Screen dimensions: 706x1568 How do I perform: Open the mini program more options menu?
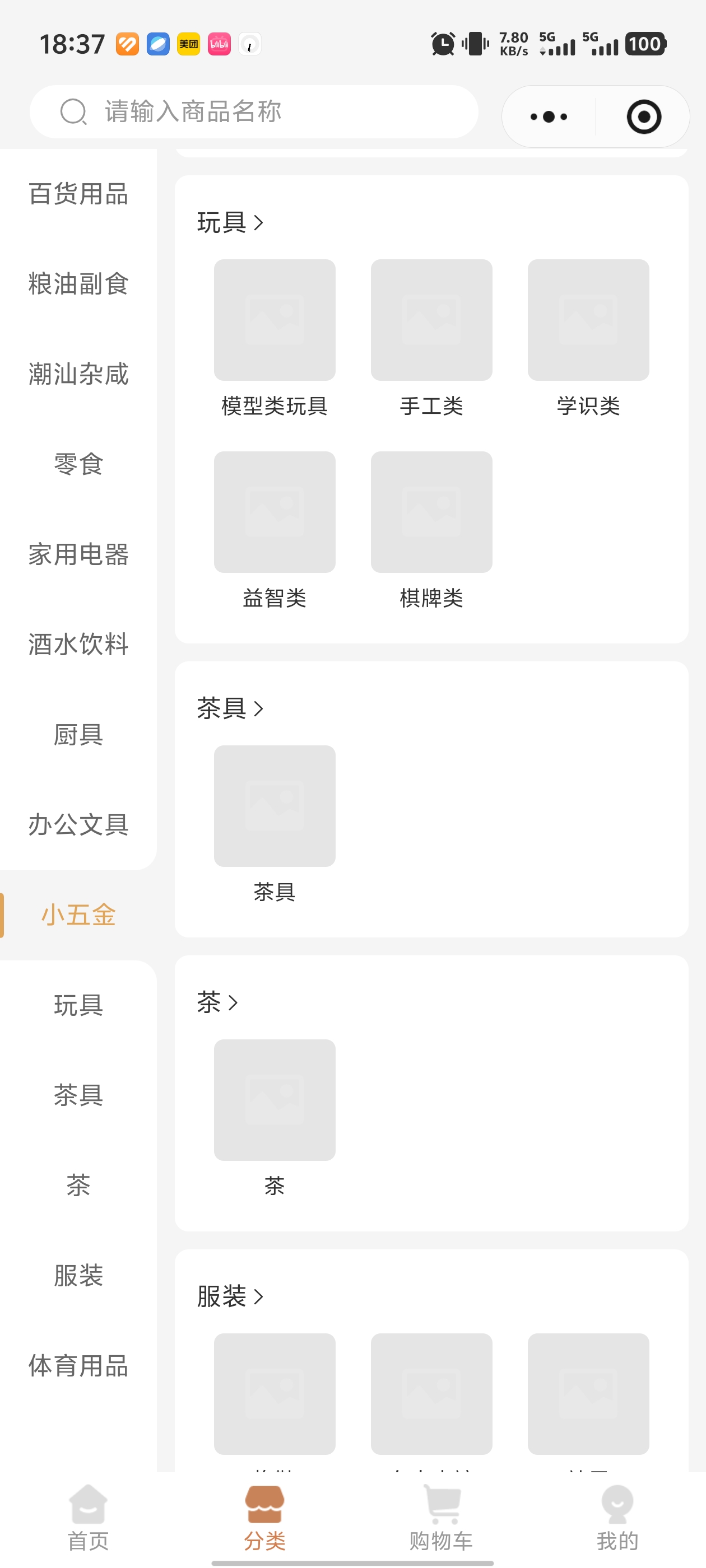tap(548, 116)
